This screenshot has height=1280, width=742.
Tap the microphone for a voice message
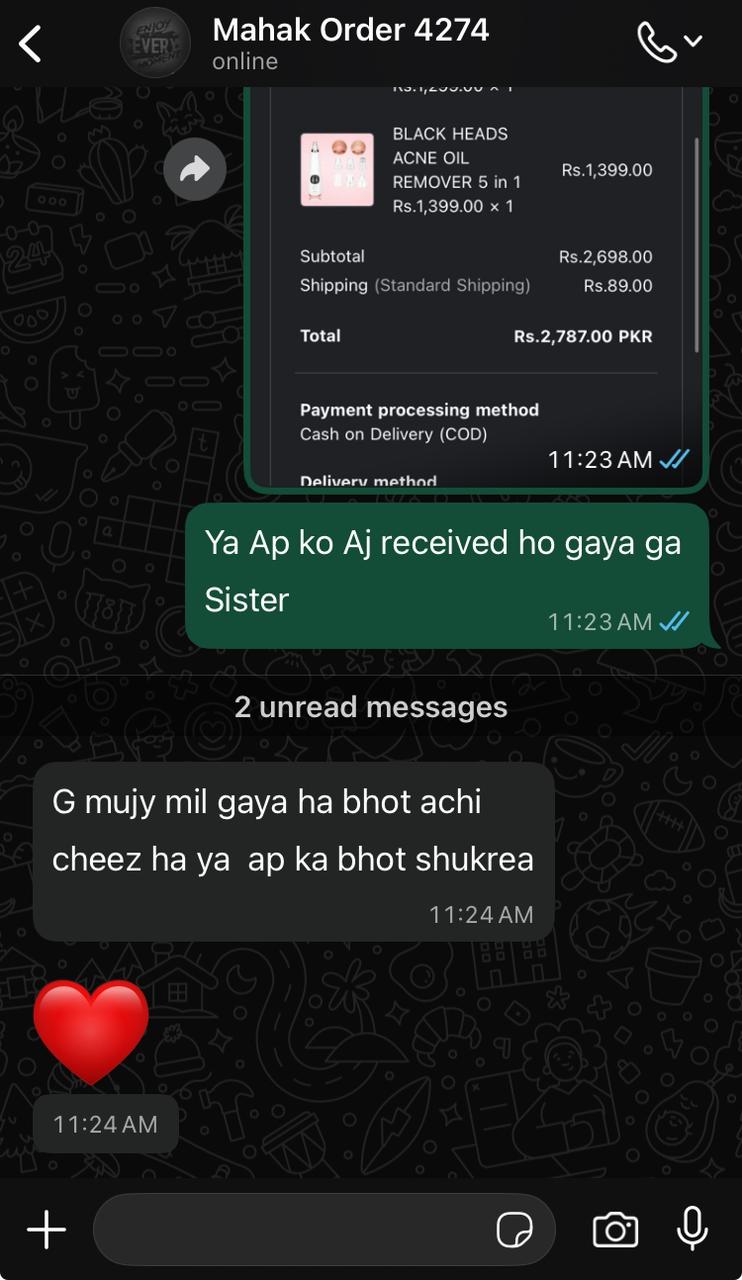point(692,1228)
